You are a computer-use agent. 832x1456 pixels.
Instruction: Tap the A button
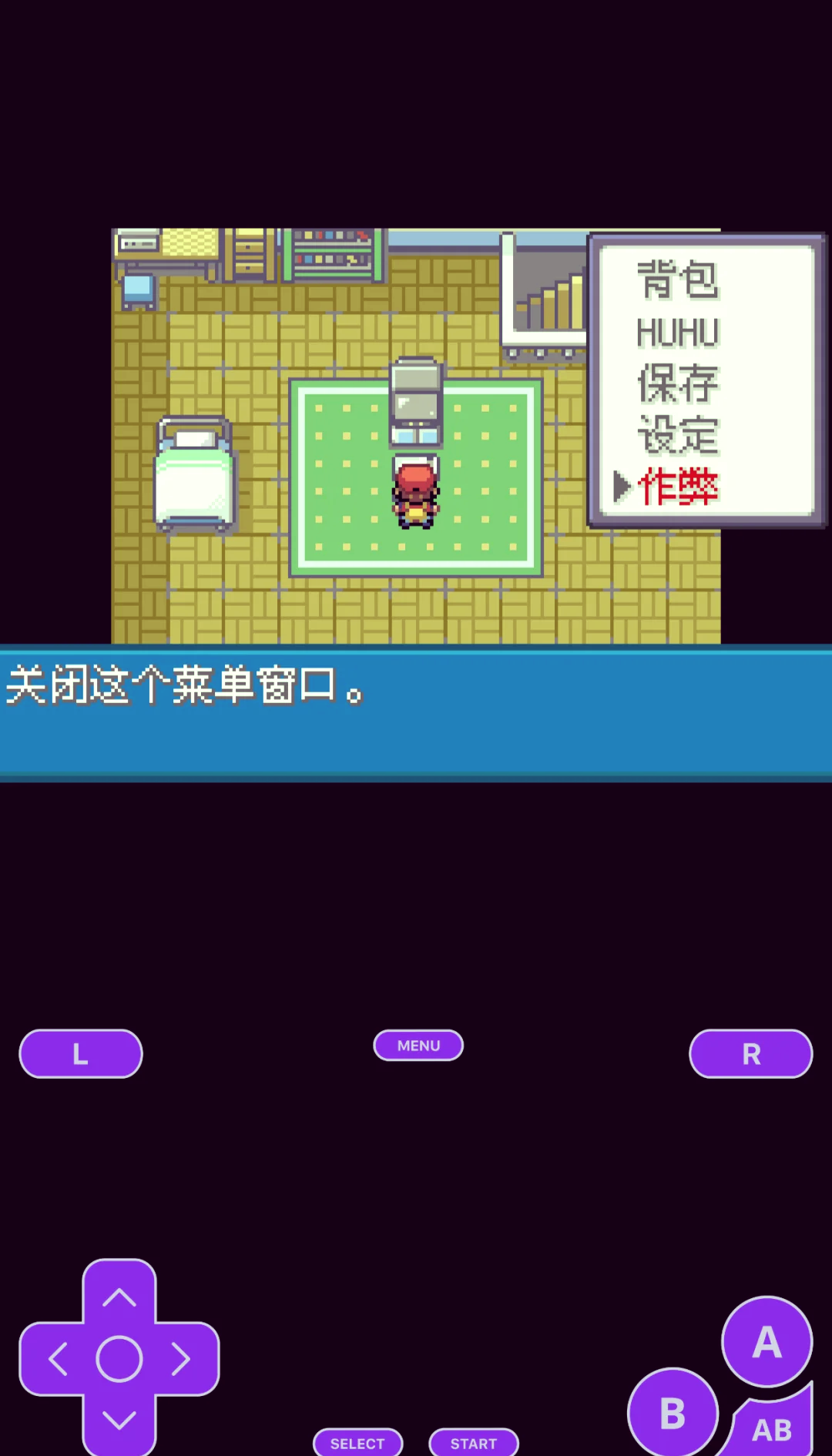767,1342
